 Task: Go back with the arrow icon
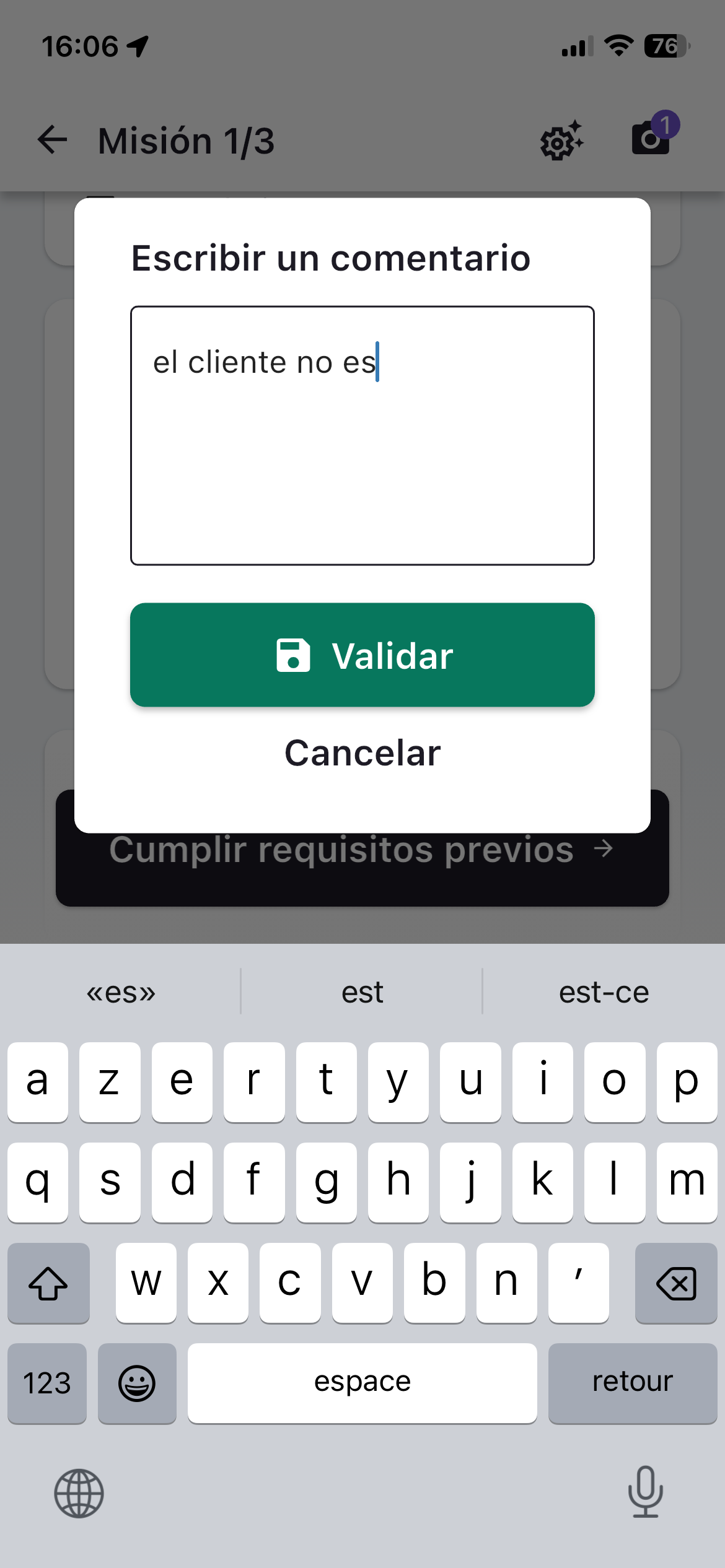(53, 140)
